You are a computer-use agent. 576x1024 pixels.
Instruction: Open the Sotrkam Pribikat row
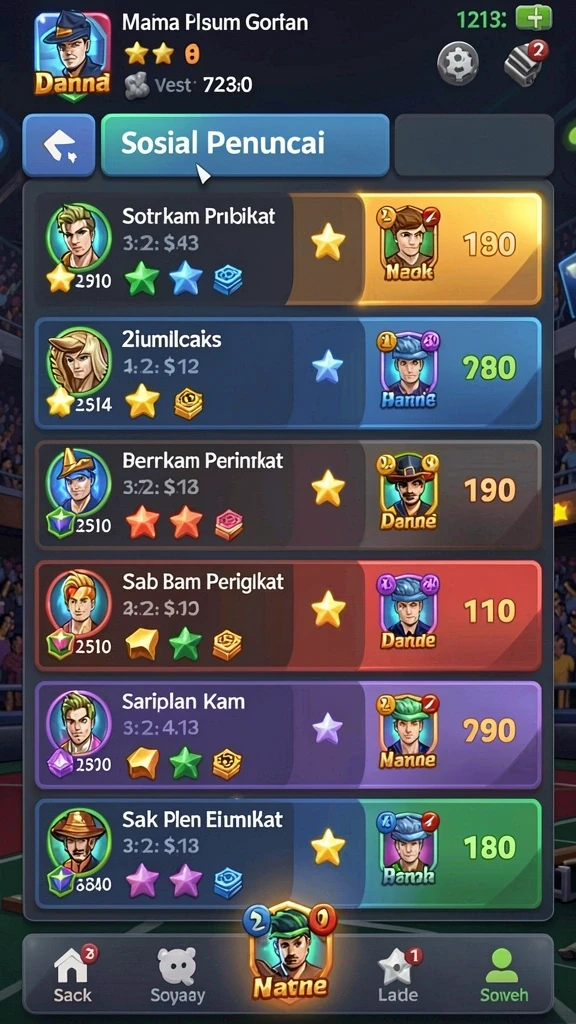pos(288,249)
